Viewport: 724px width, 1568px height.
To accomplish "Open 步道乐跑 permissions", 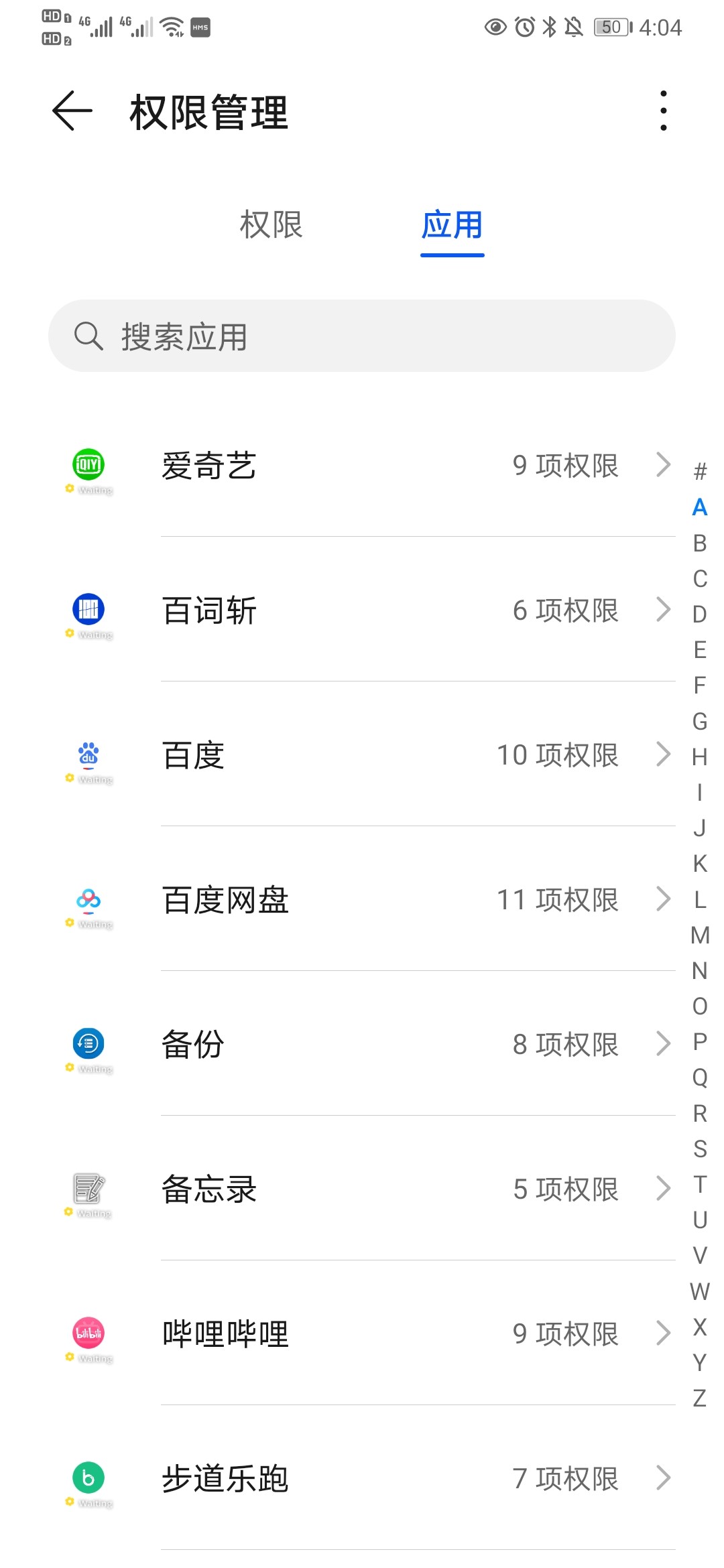I will coord(362,1478).
